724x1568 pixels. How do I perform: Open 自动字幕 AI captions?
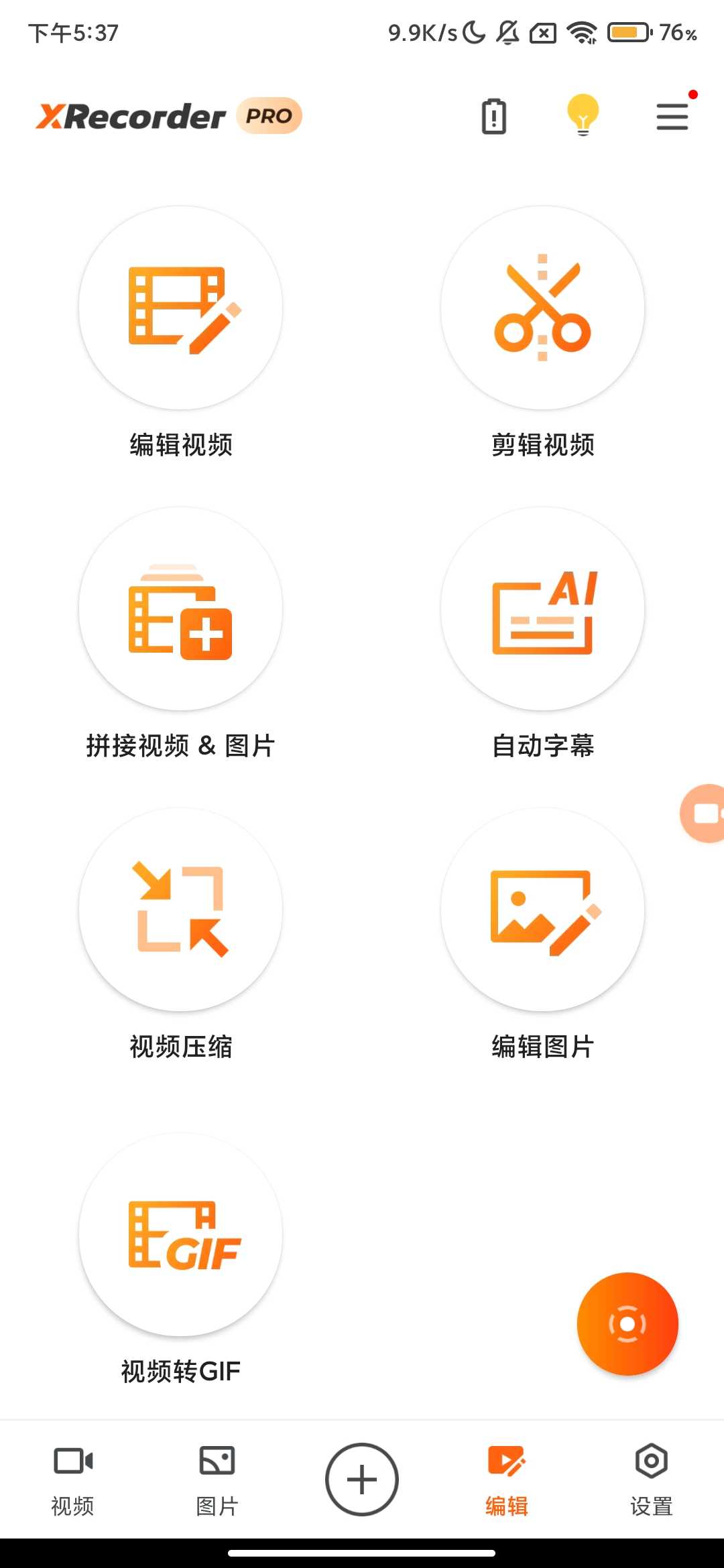(542, 609)
